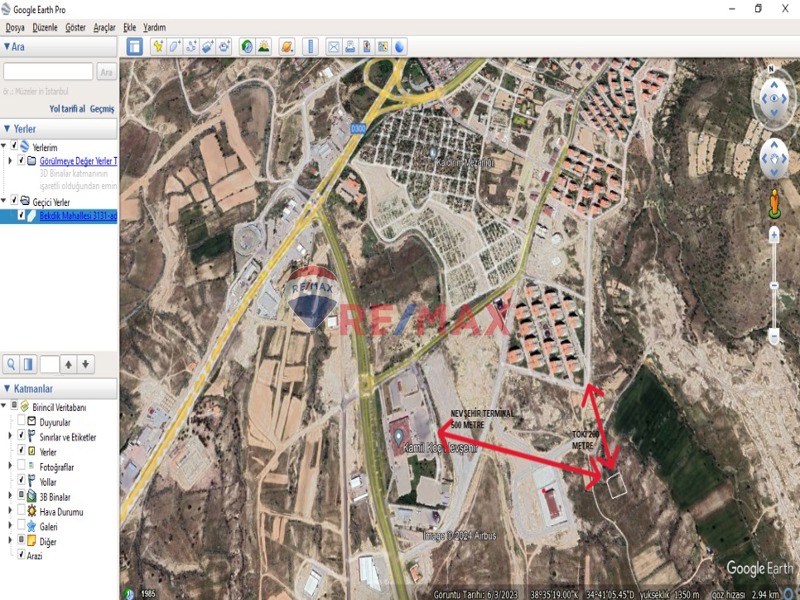Enable the Hava Durumu layer

click(21, 511)
